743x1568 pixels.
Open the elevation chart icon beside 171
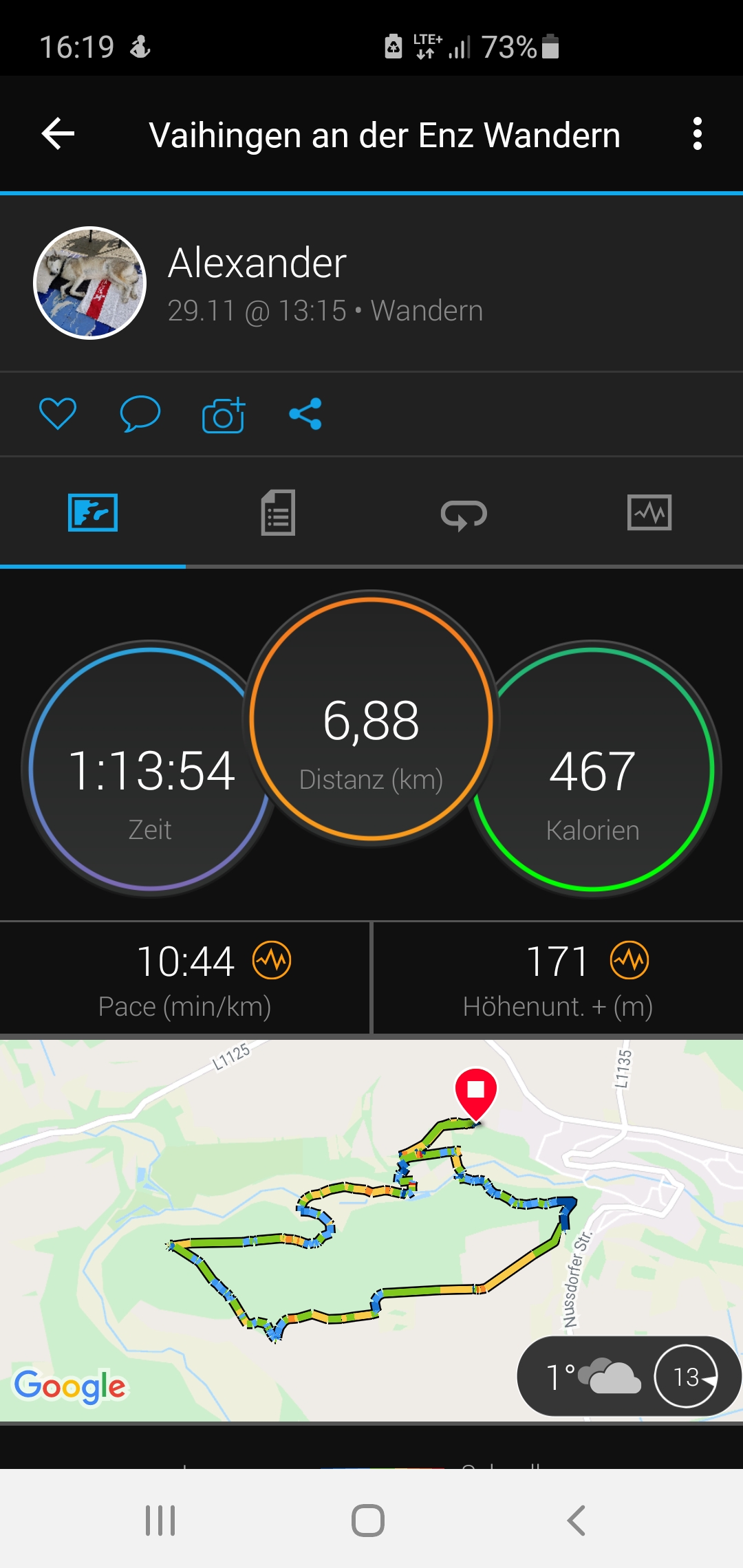click(x=629, y=960)
